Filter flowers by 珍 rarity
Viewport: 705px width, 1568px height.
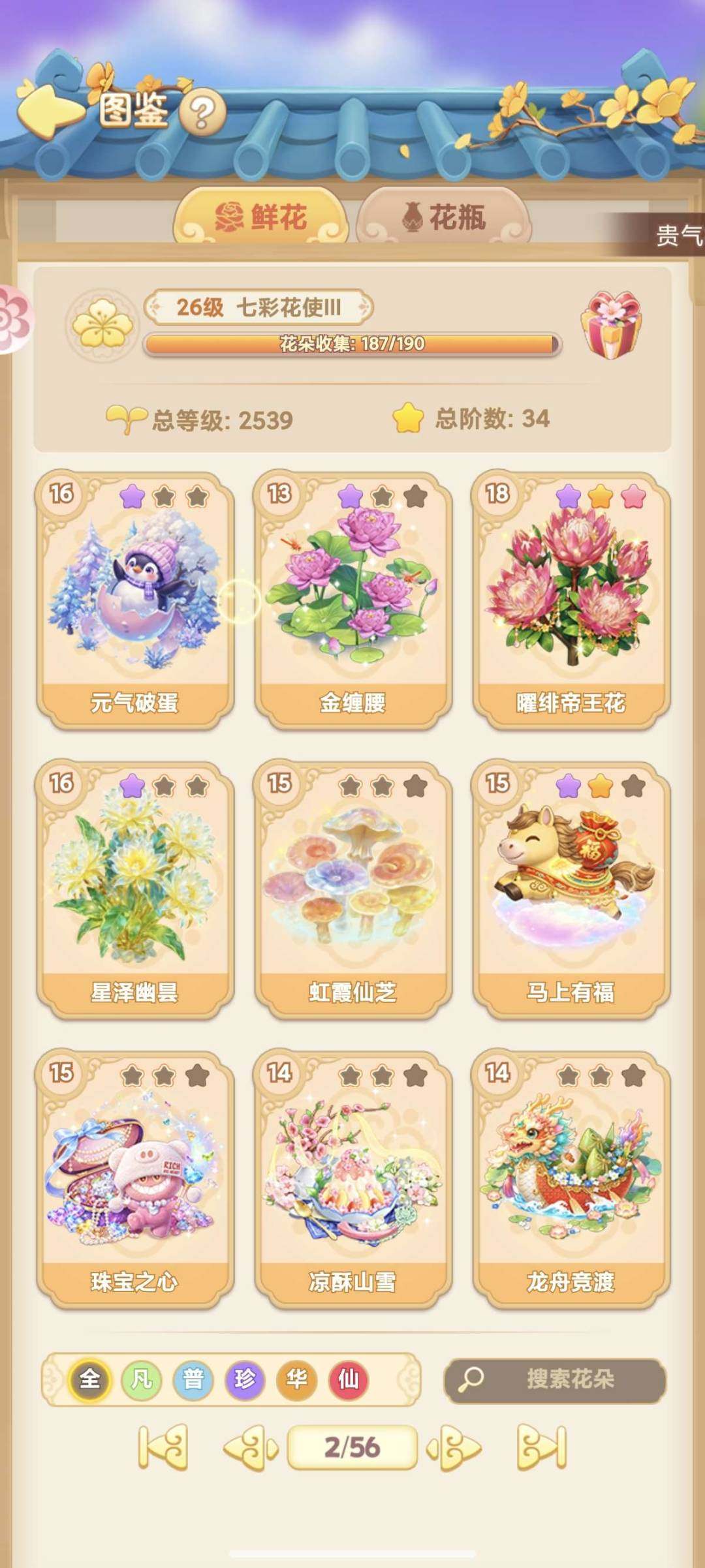[x=245, y=1379]
